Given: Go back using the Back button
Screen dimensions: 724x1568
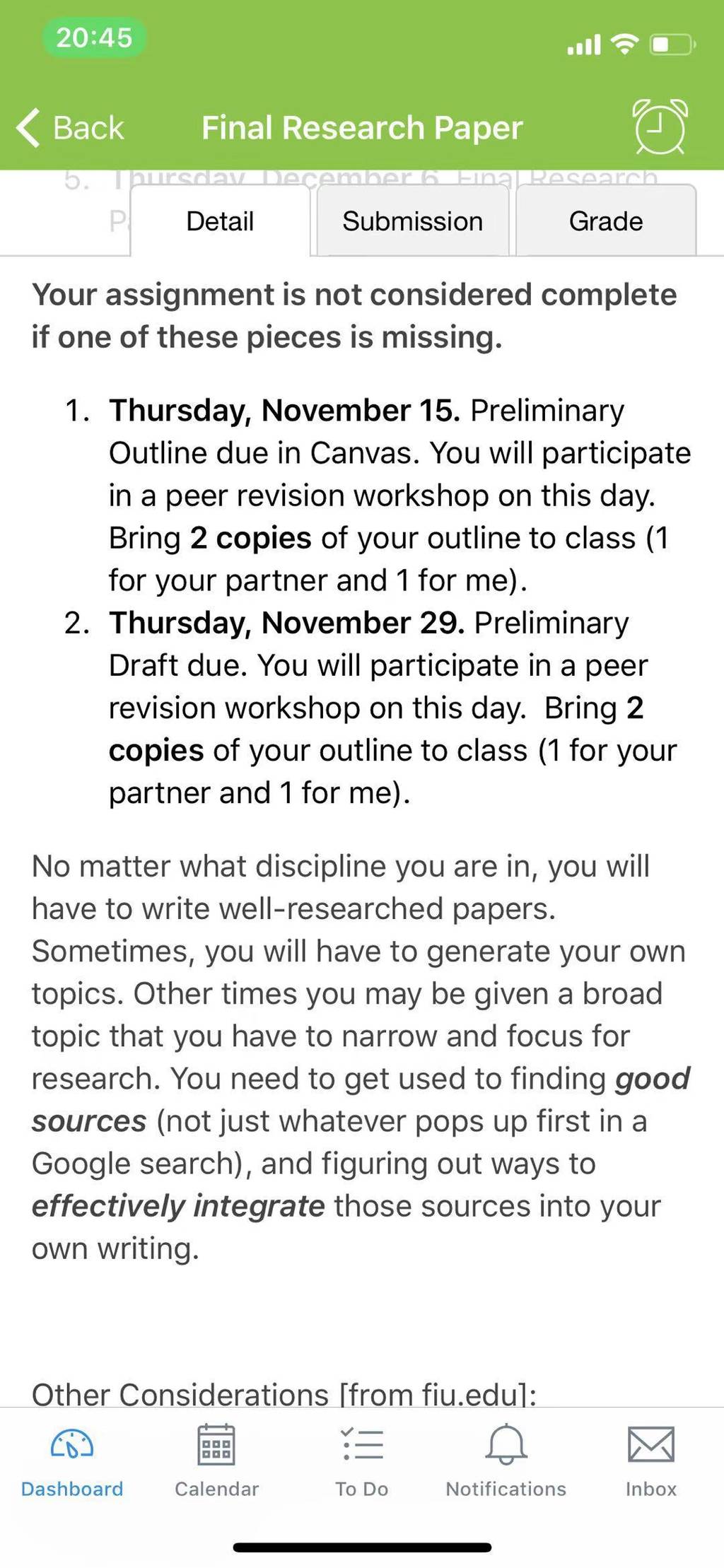Looking at the screenshot, I should coord(70,128).
